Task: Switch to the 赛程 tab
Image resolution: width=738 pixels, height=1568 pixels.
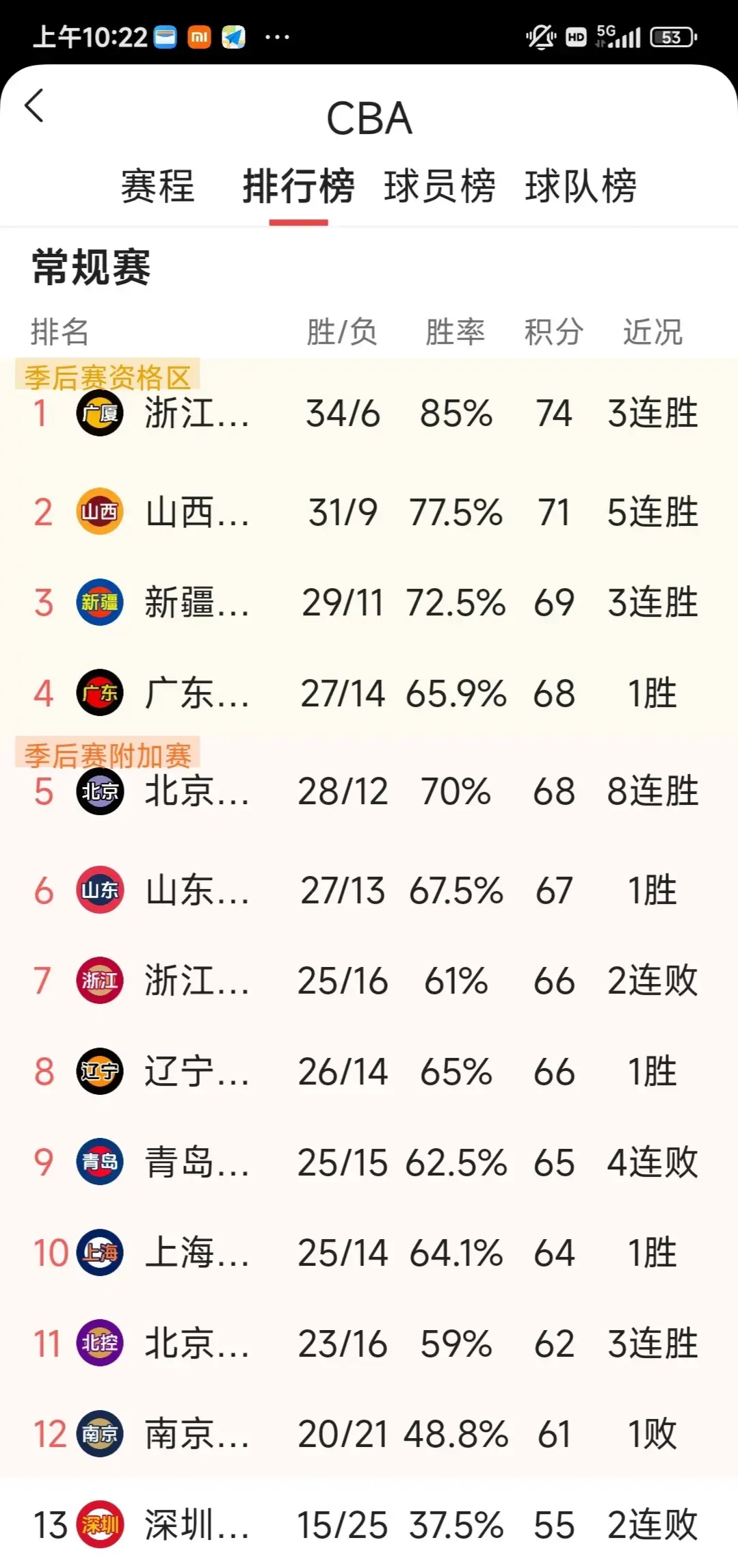Action: click(157, 186)
